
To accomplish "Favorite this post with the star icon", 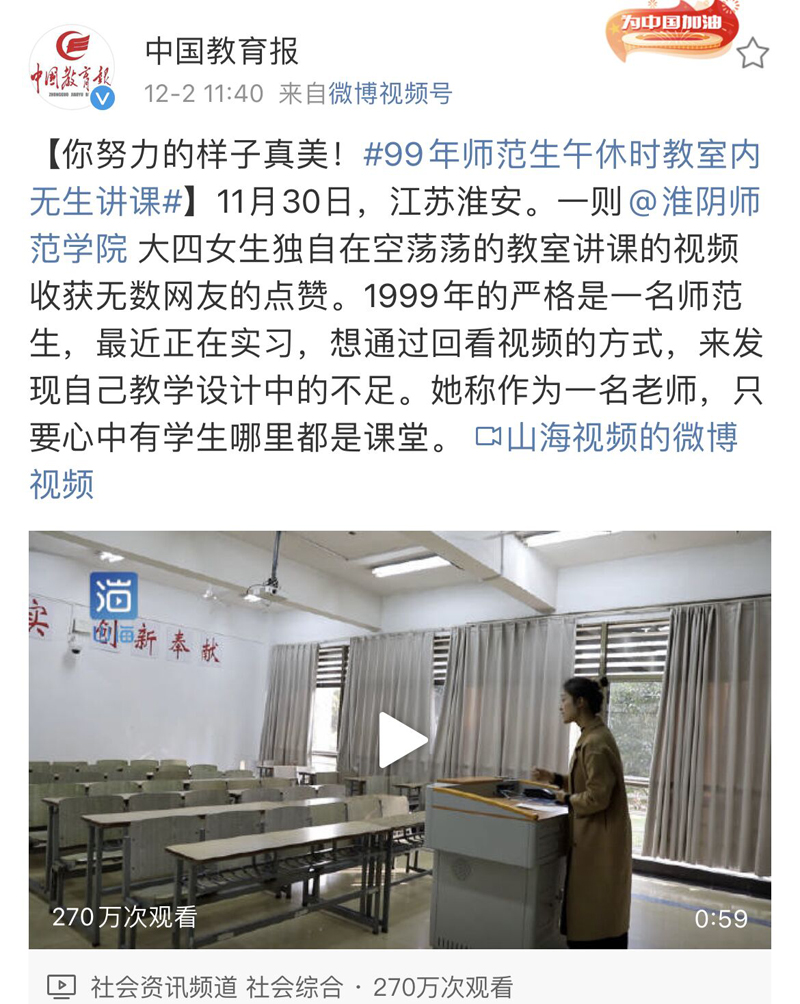I will pyautogui.click(x=752, y=54).
